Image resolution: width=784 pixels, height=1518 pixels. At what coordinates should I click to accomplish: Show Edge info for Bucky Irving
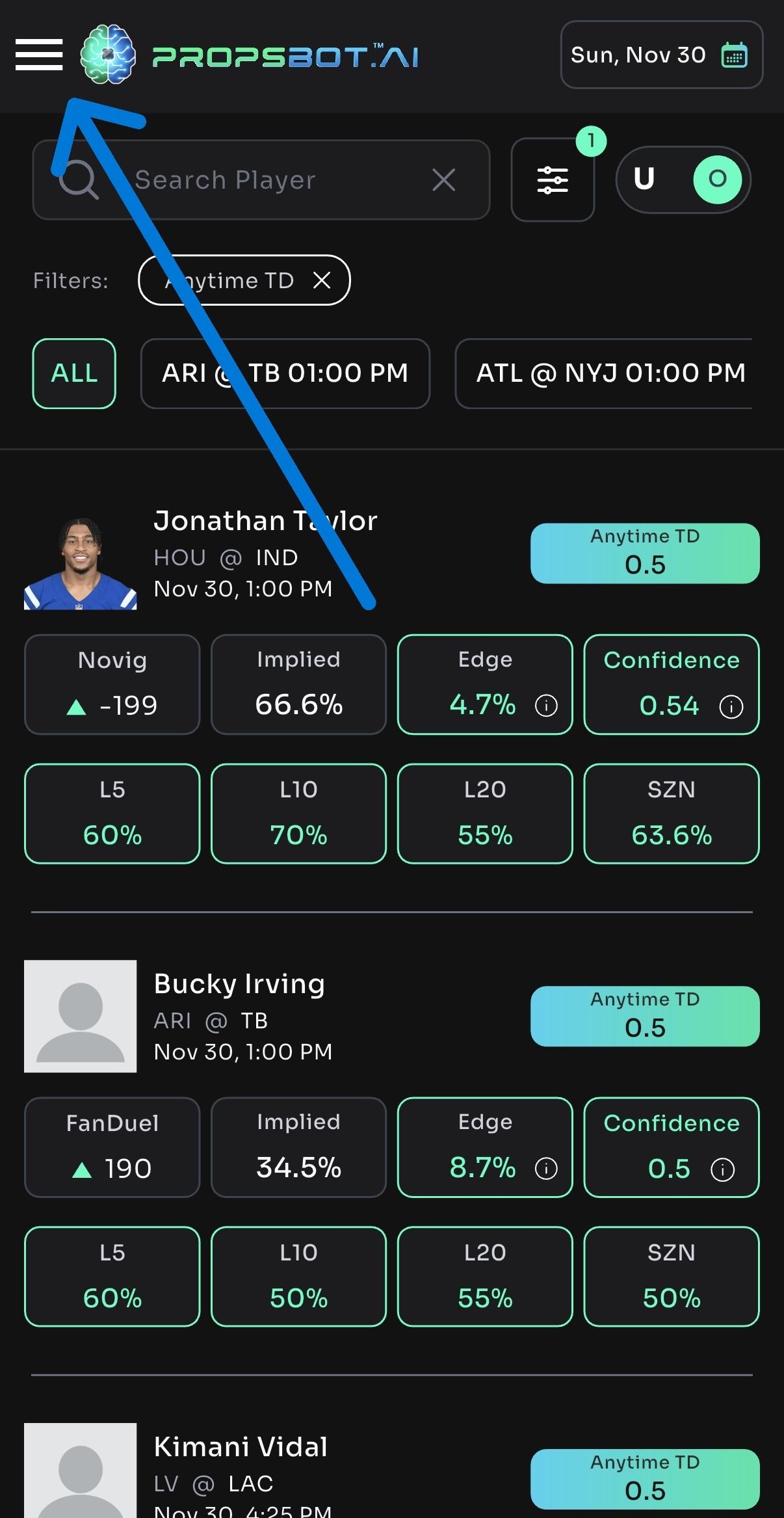pos(546,1169)
